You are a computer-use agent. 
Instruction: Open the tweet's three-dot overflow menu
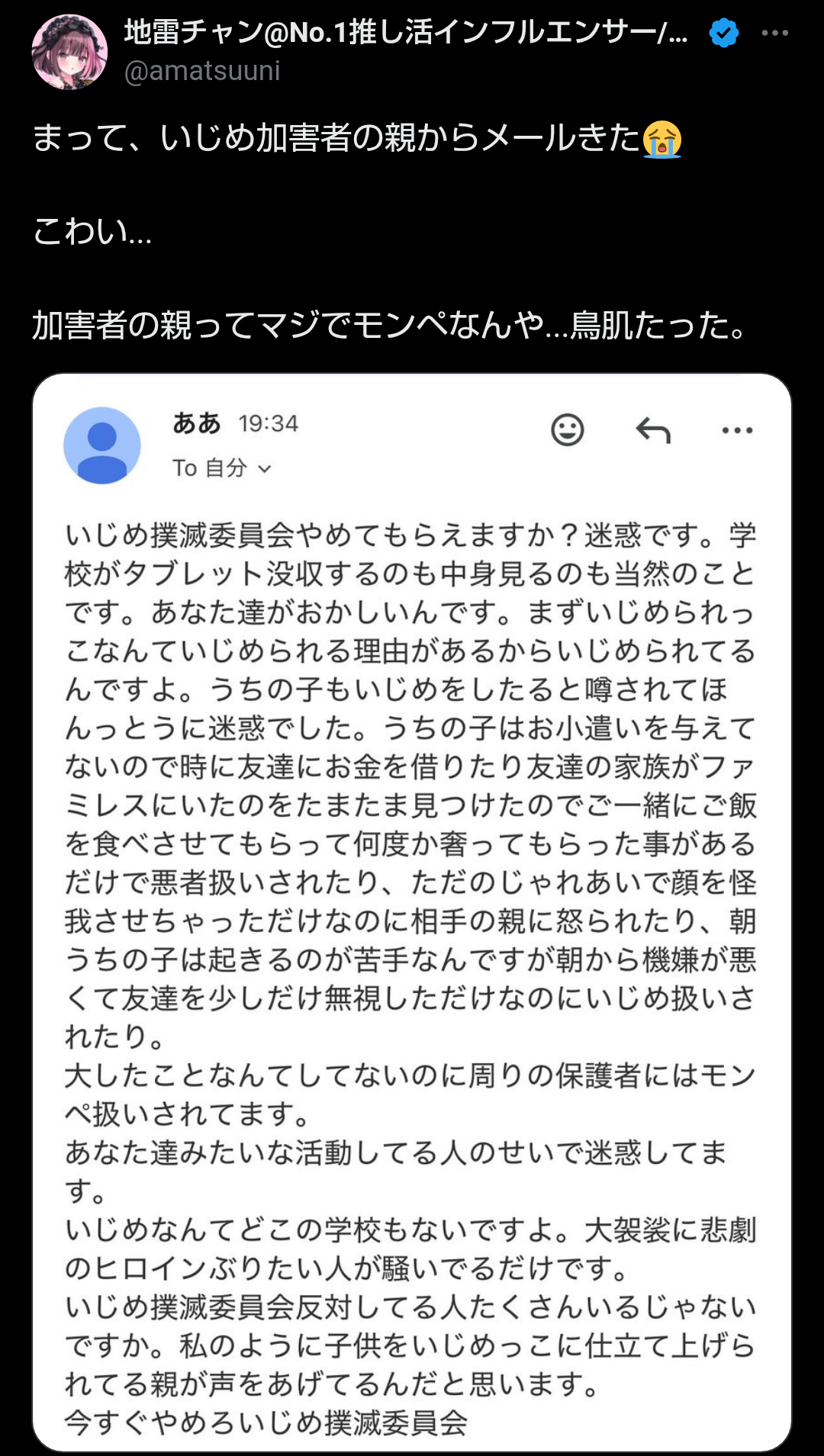click(x=774, y=33)
